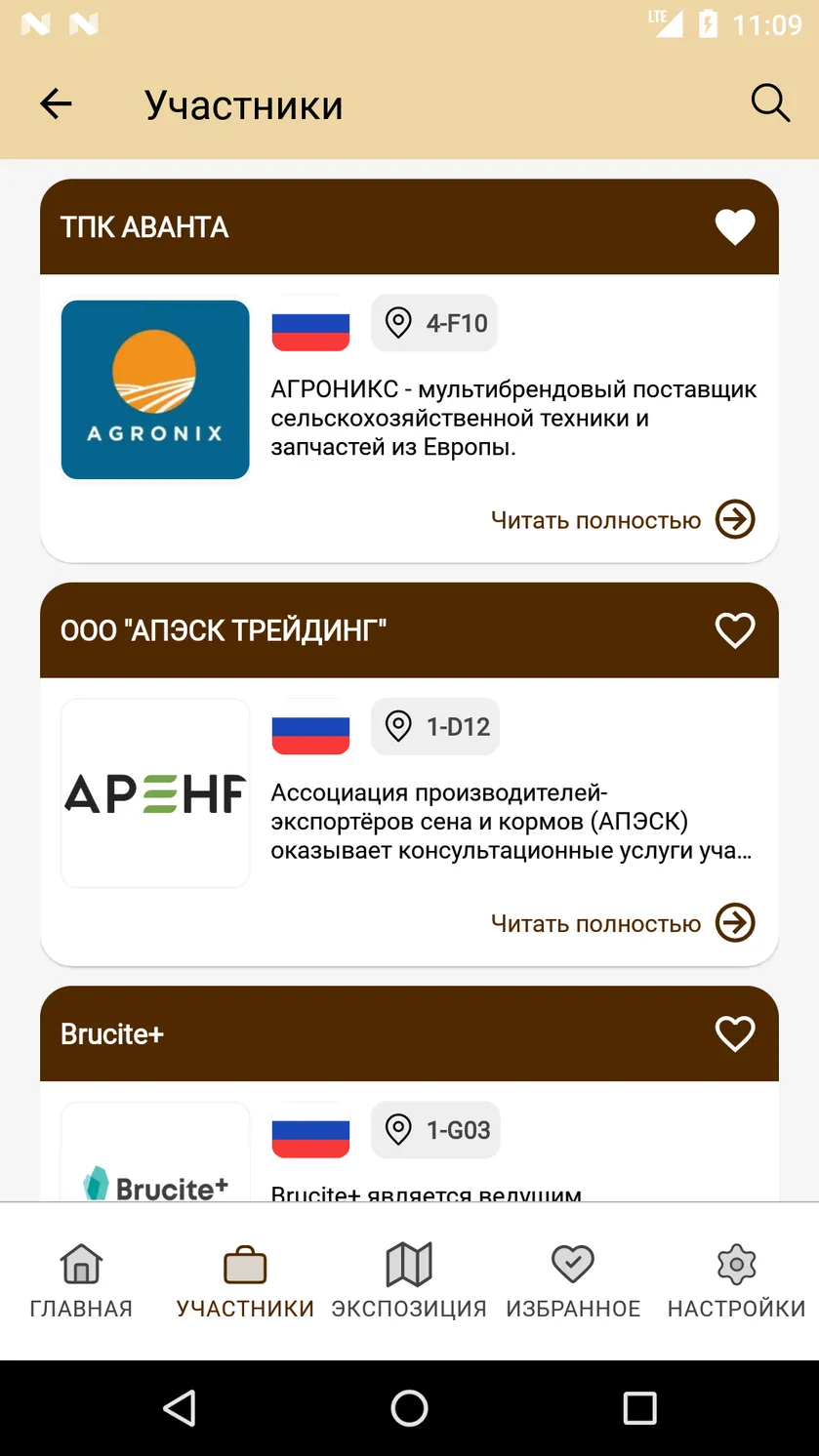The image size is (819, 1456).
Task: Read full description of ТПК АВАНТА
Action: coord(623,520)
